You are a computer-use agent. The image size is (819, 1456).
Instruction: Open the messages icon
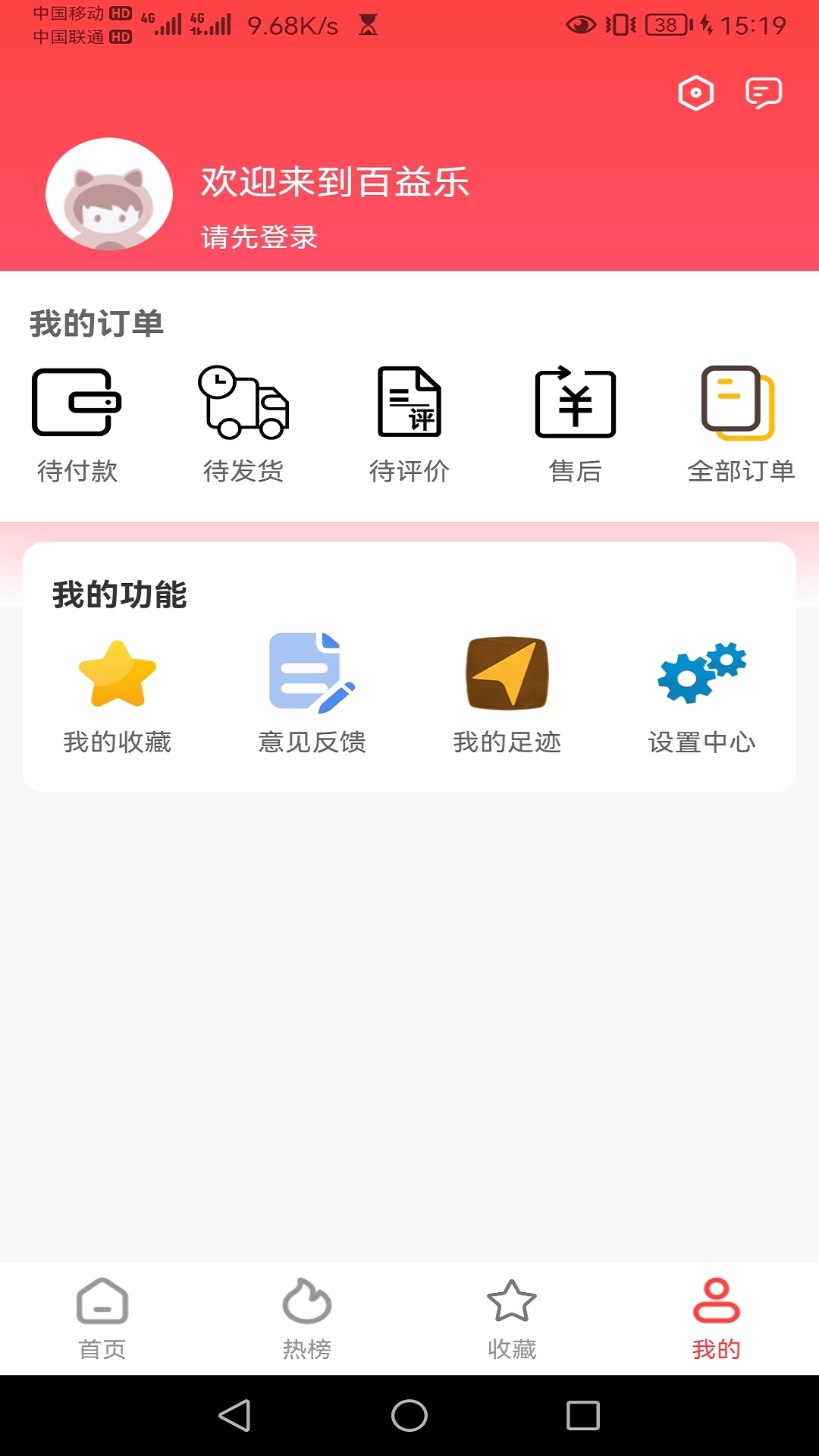coord(763,93)
